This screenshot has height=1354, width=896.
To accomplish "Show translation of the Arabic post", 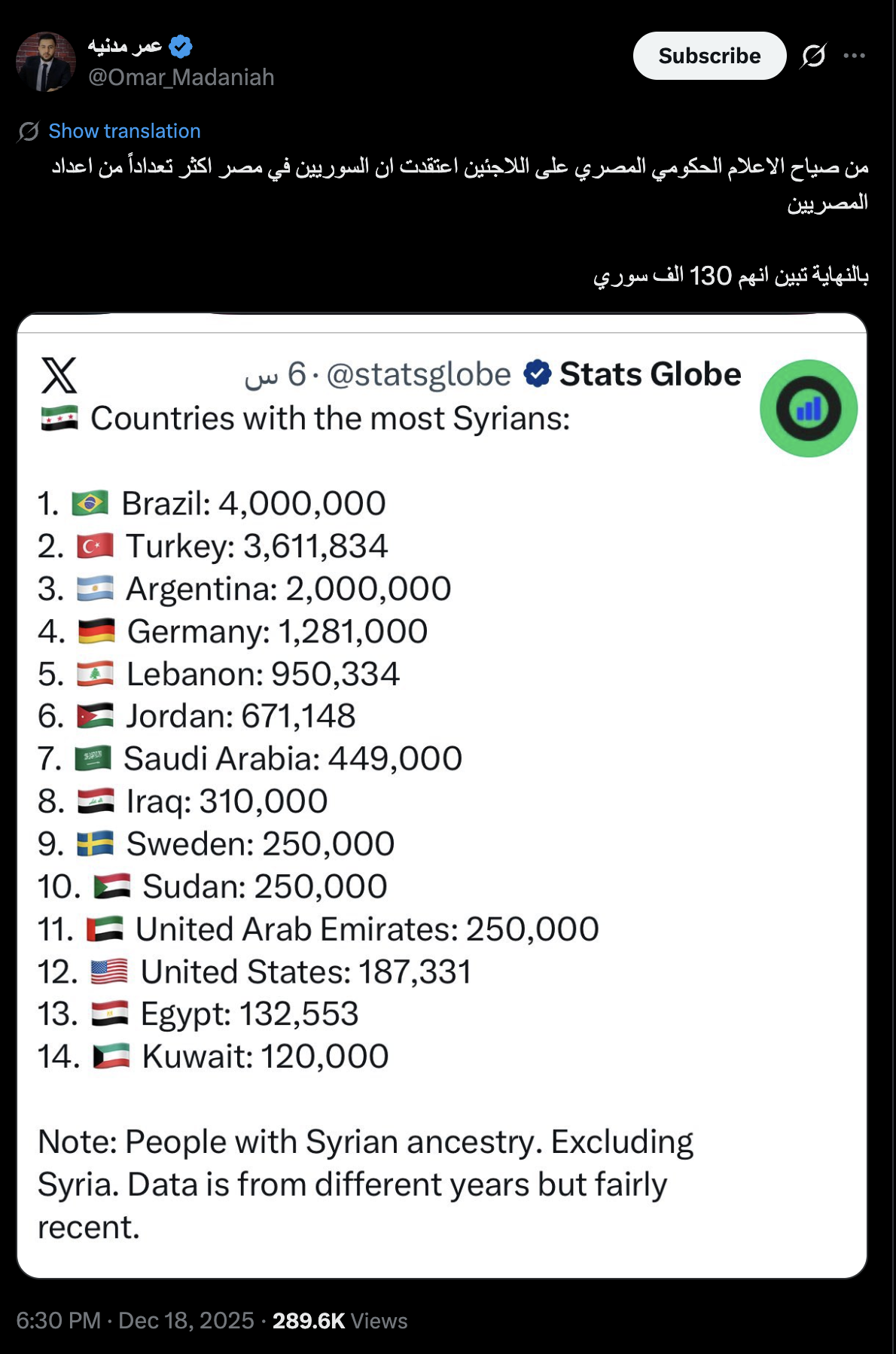I will click(124, 131).
